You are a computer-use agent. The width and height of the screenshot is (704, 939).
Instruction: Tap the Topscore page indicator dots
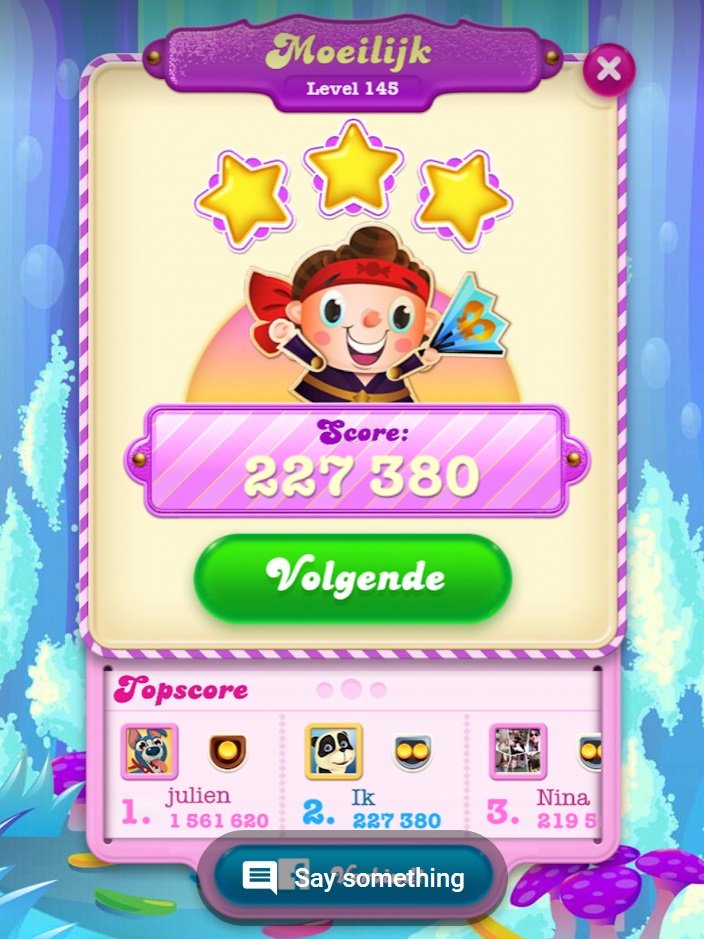pos(351,689)
